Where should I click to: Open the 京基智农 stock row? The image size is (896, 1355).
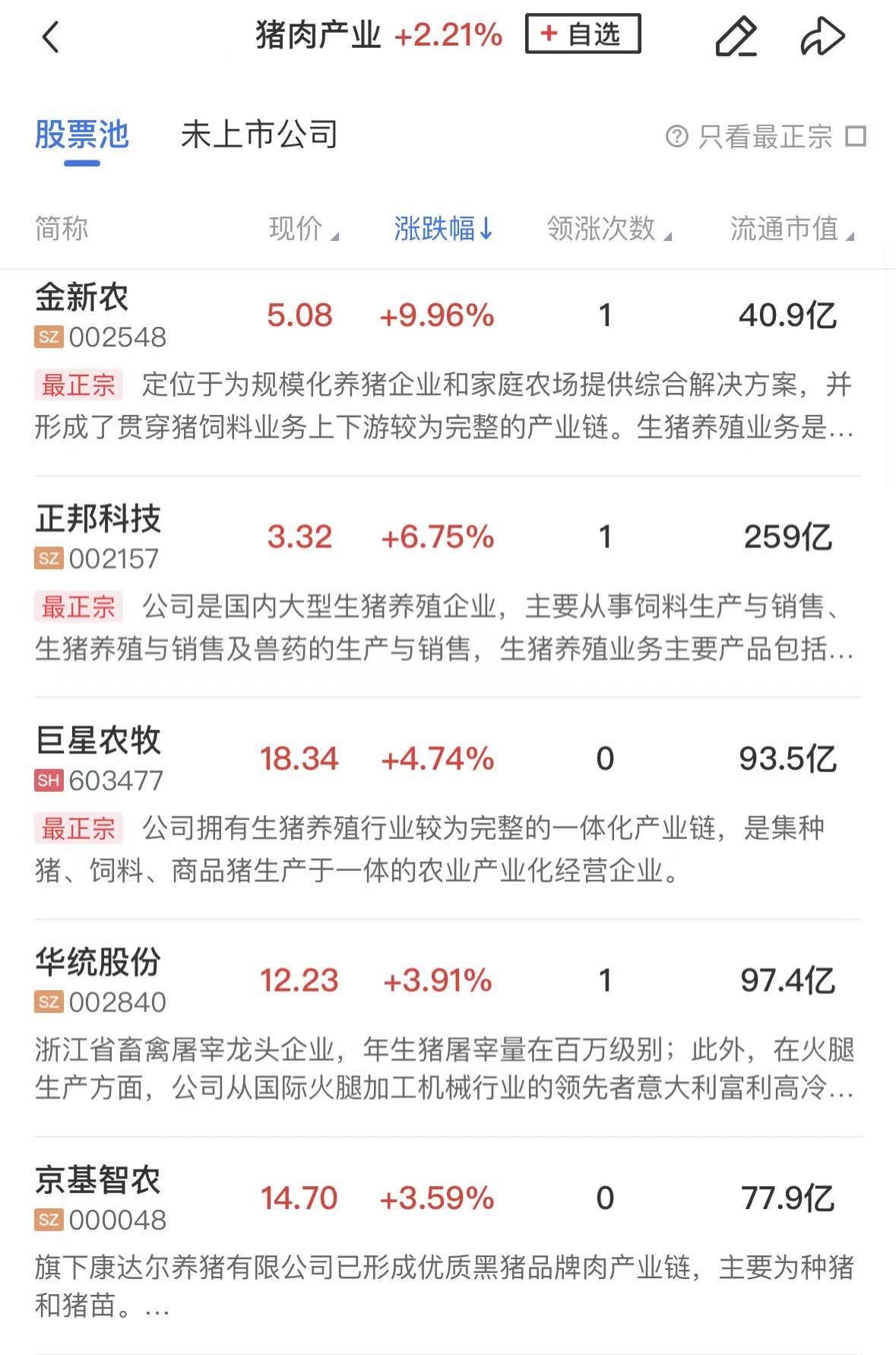(98, 1180)
